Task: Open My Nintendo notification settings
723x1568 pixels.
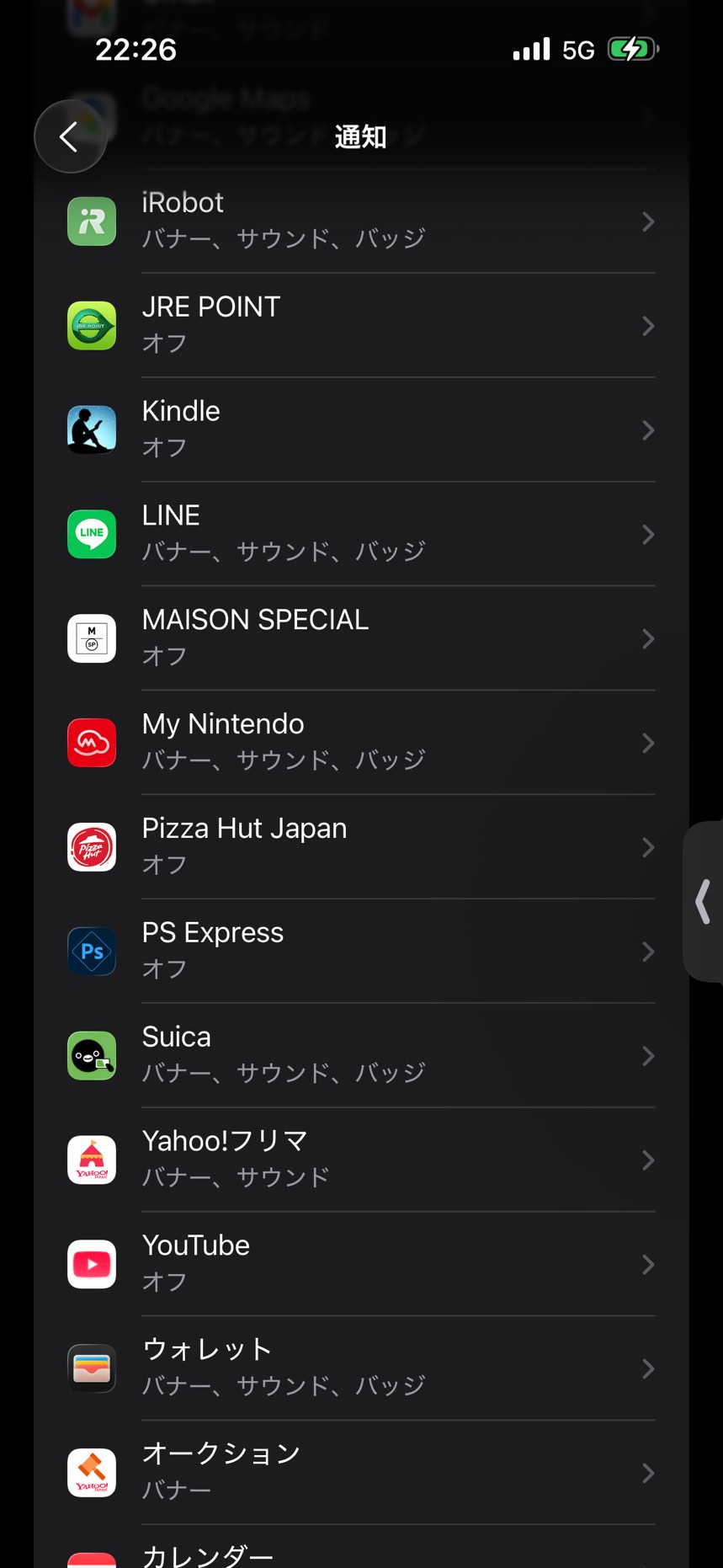Action: point(361,743)
